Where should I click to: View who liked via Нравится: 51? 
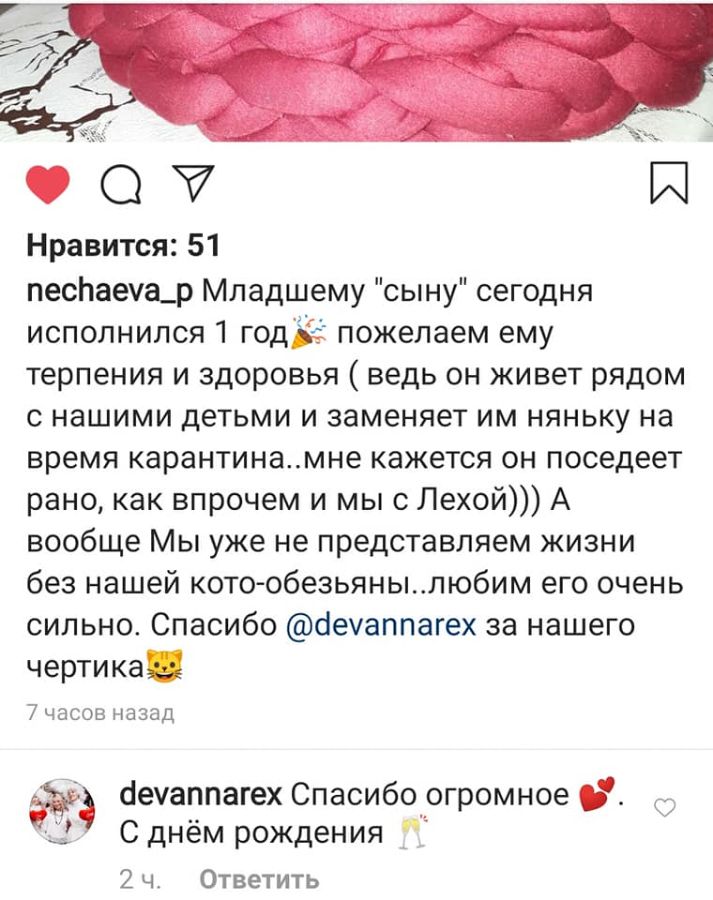click(x=122, y=245)
